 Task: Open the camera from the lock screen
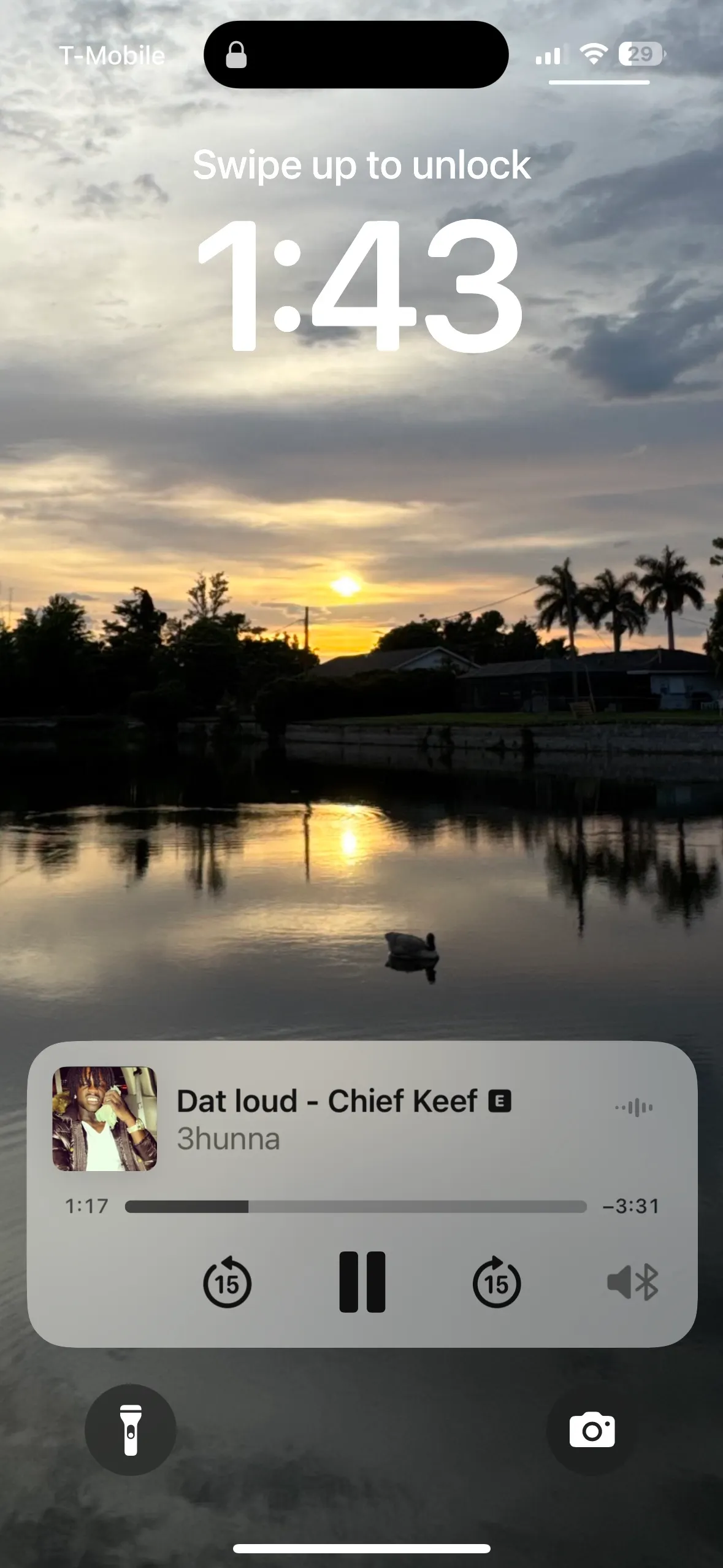click(x=592, y=1430)
